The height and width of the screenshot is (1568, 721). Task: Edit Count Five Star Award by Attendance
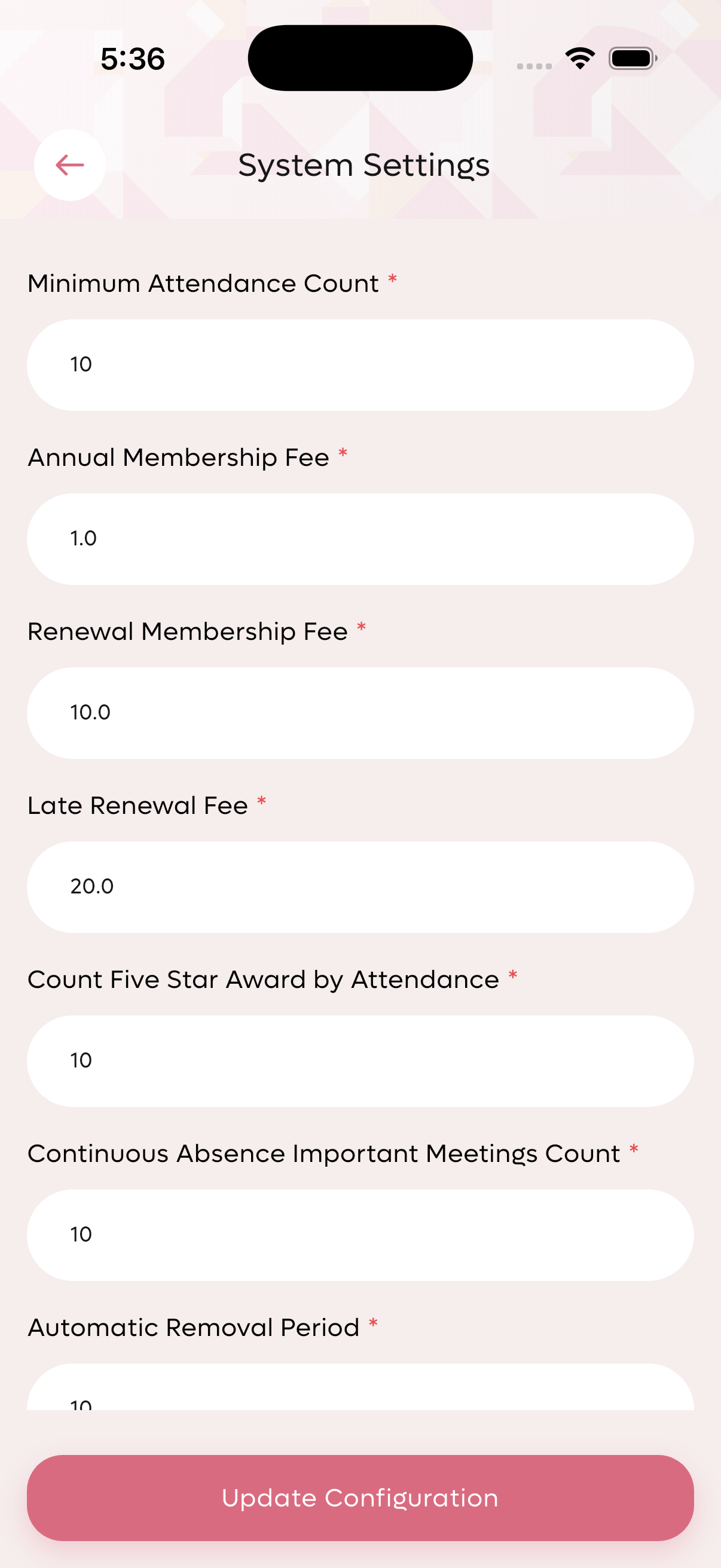pyautogui.click(x=360, y=1061)
